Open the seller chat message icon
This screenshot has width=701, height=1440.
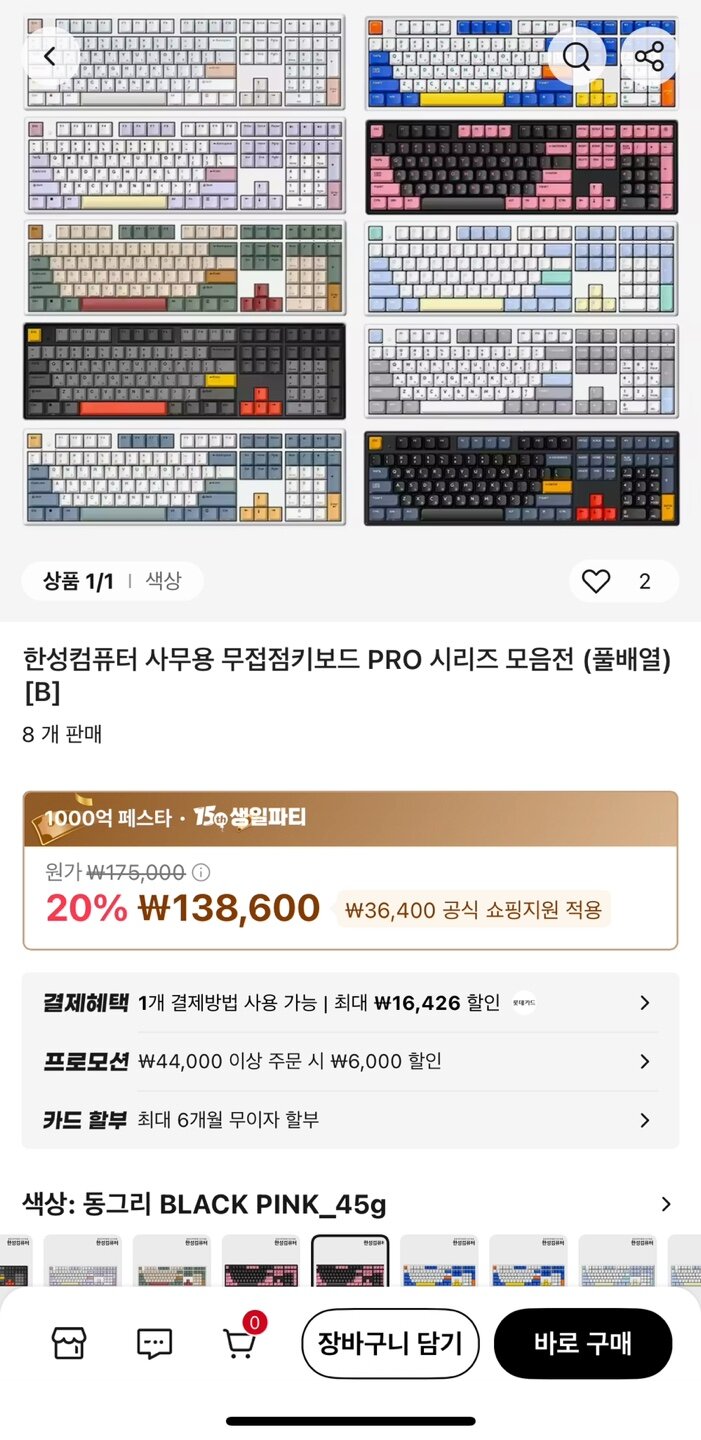click(x=154, y=1343)
